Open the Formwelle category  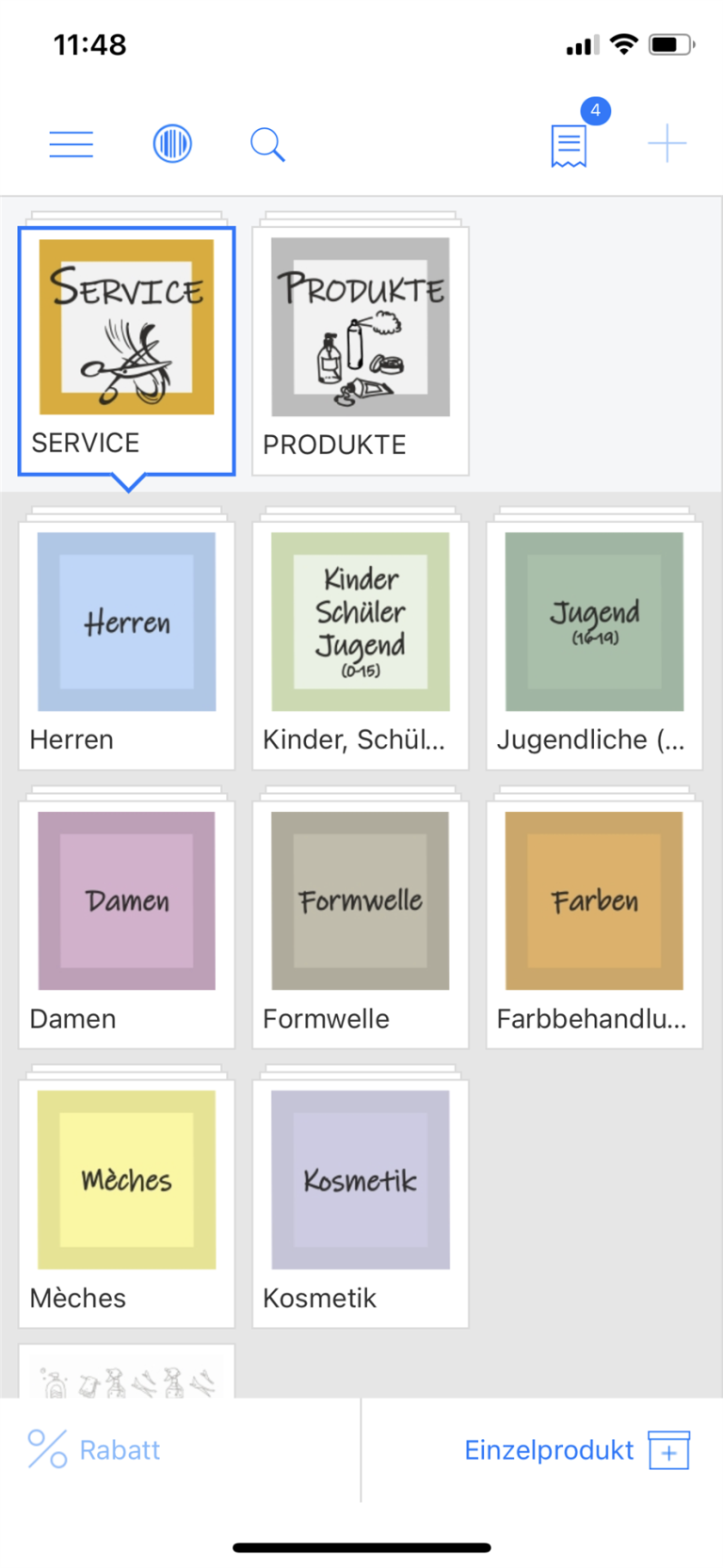(361, 924)
